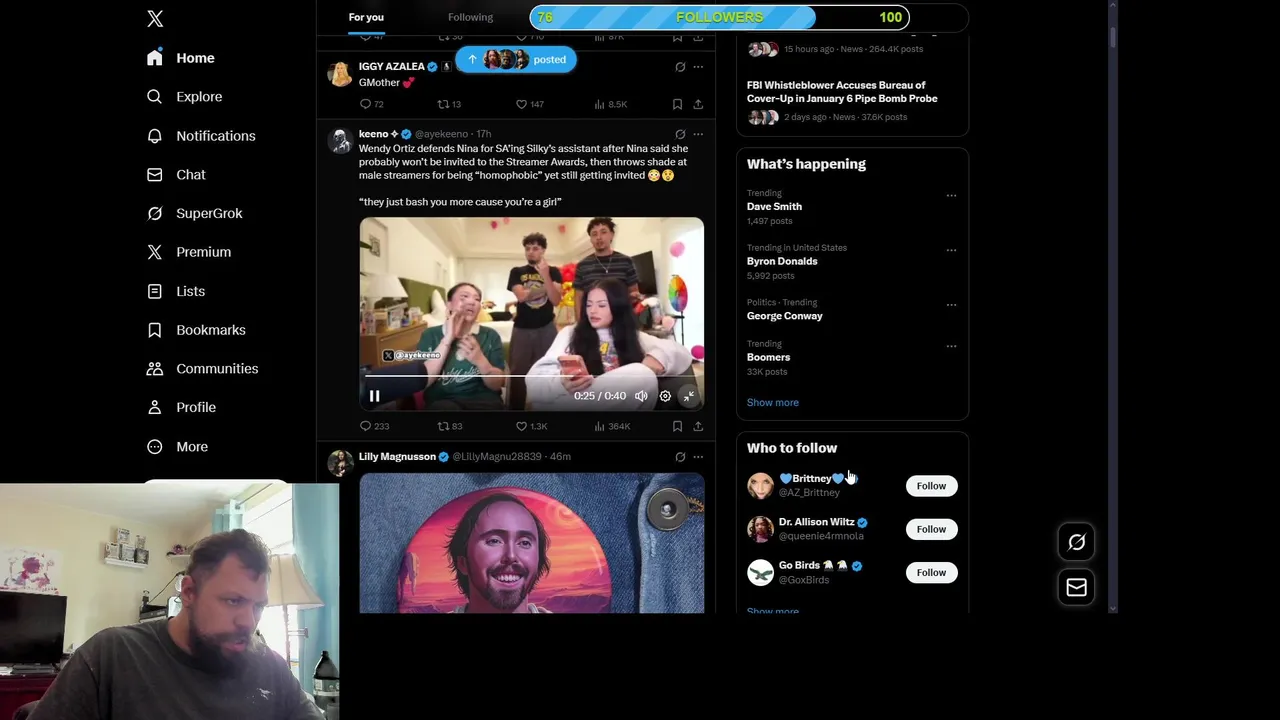Mute the video sound
Image resolution: width=1280 pixels, height=720 pixels.
[641, 397]
